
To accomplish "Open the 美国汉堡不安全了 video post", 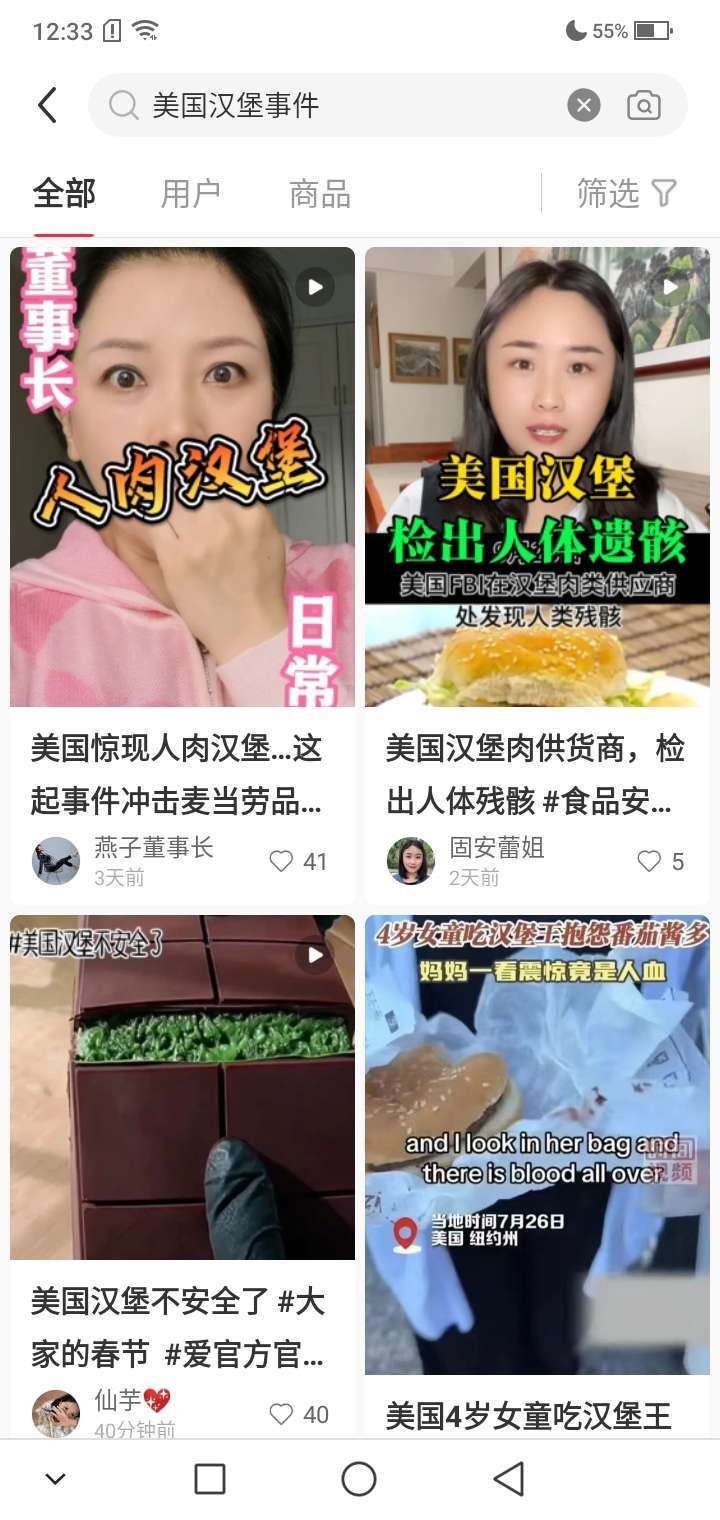I will click(x=182, y=1087).
